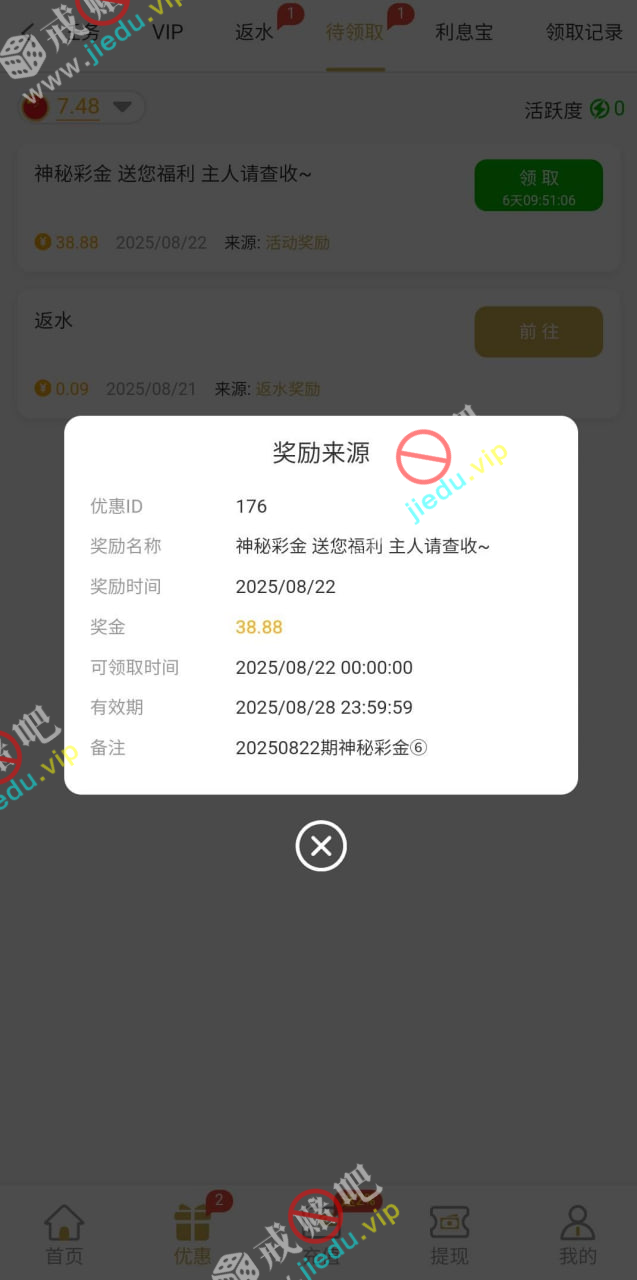Screen dimensions: 637x1280
Task: Open the 提现 bottom tab
Action: tap(449, 1236)
